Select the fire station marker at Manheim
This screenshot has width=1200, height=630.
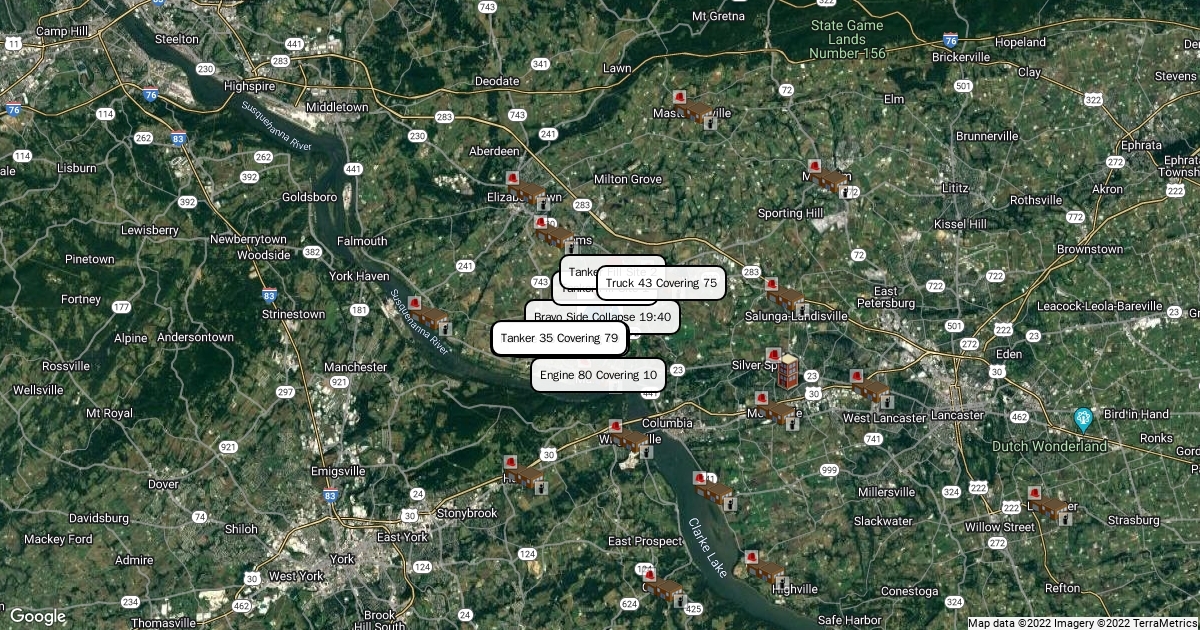tap(830, 180)
